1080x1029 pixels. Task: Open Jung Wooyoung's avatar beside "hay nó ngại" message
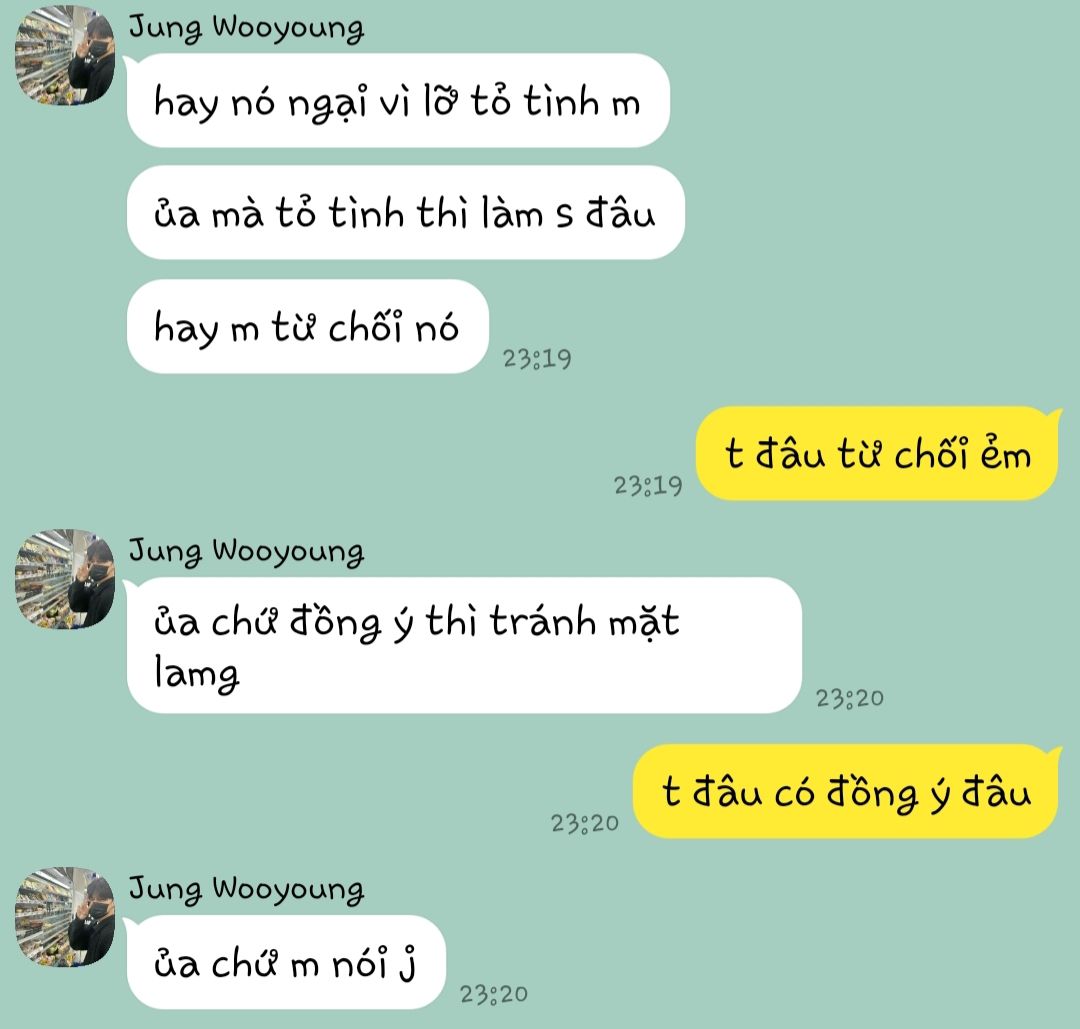click(65, 55)
